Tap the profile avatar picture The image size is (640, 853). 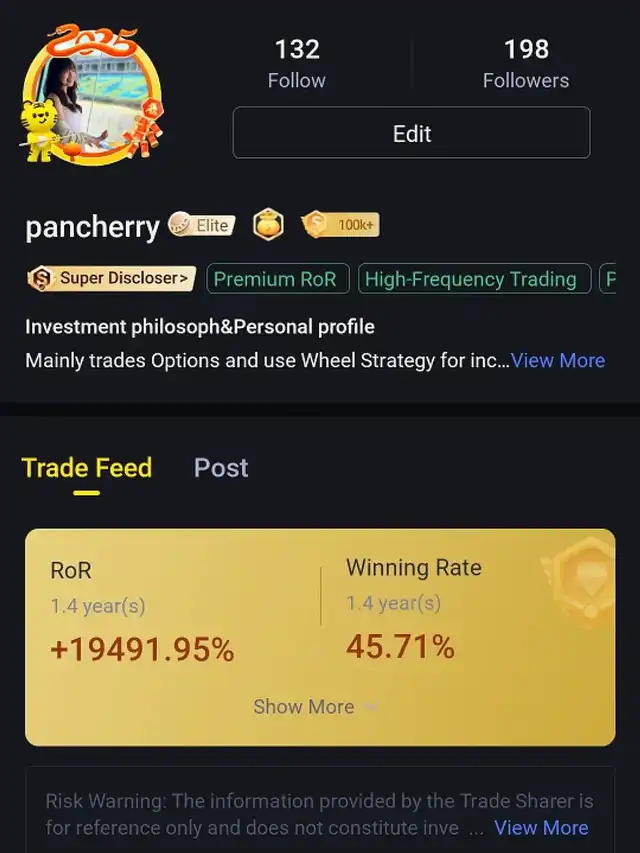click(x=91, y=95)
